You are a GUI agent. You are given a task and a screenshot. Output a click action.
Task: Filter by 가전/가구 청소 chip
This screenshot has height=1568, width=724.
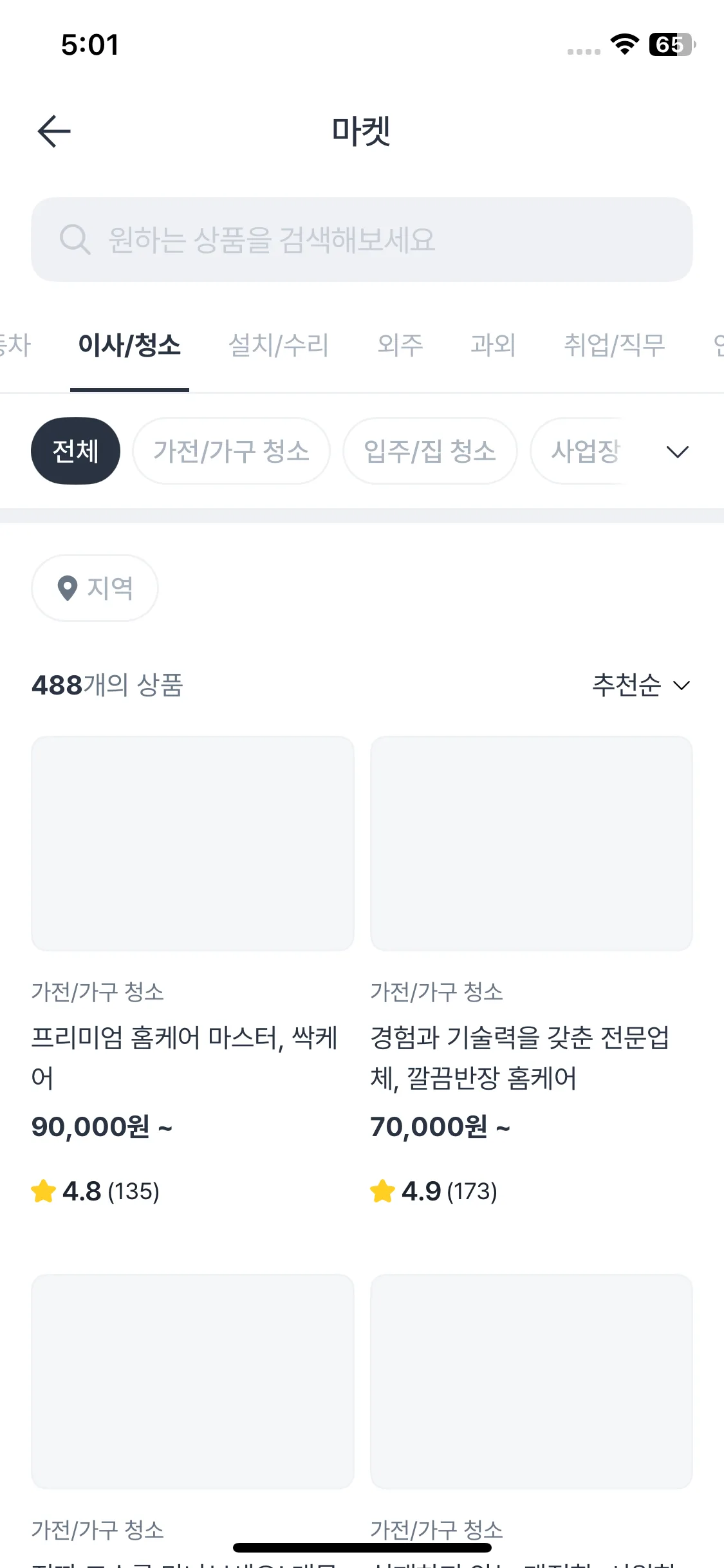point(231,451)
